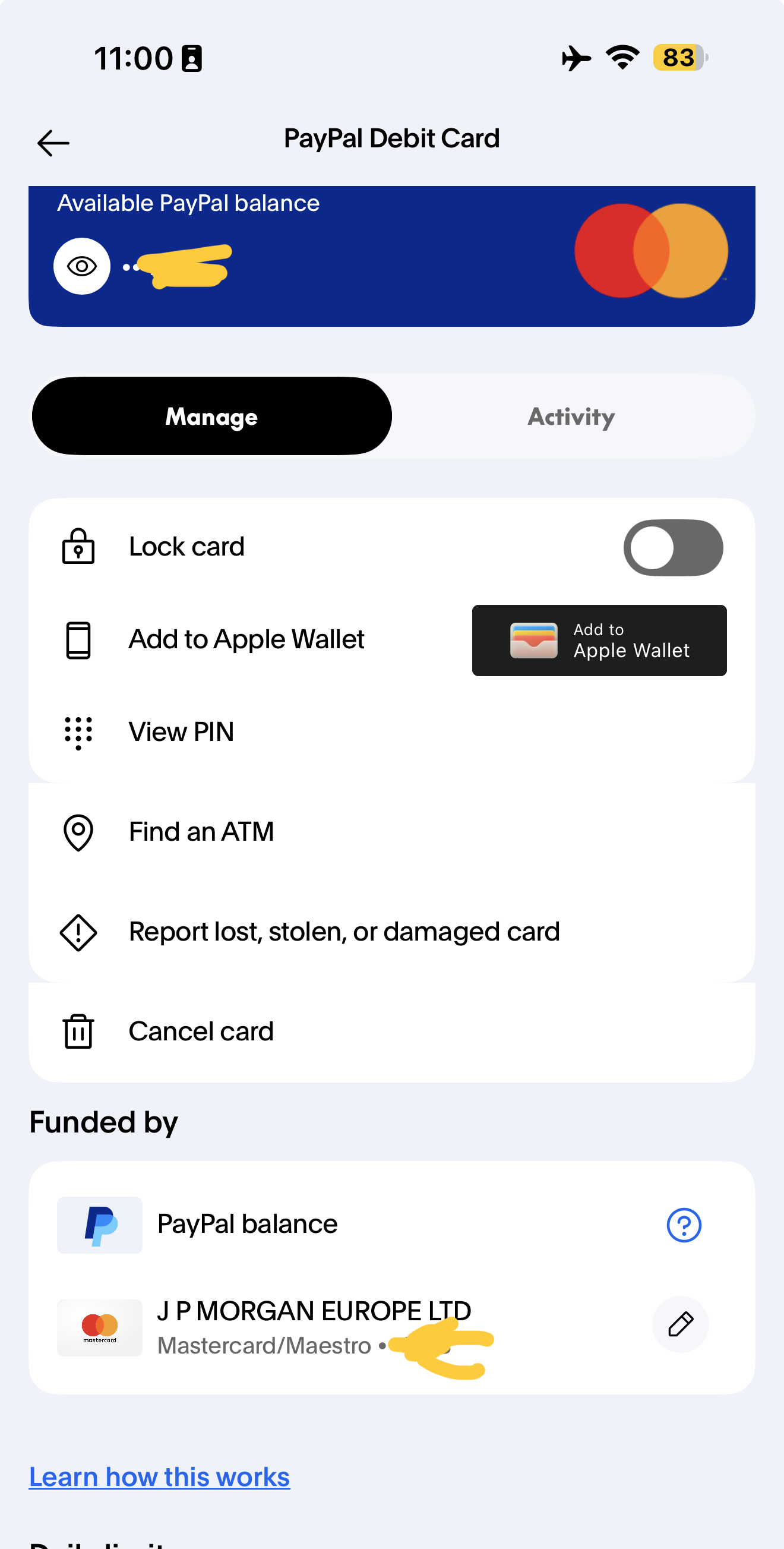Select the Manage tab
The width and height of the screenshot is (784, 1549).
pos(211,417)
